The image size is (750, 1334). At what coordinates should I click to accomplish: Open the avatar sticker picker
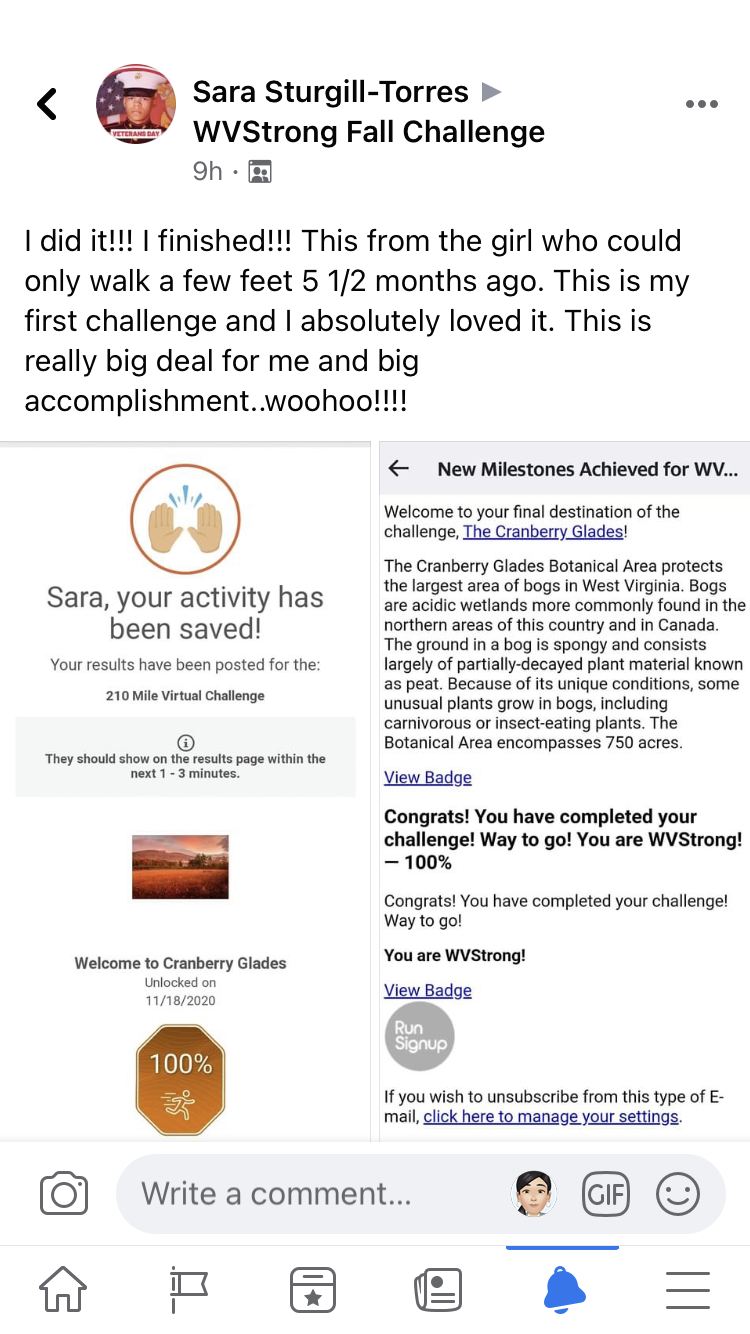point(534,1194)
